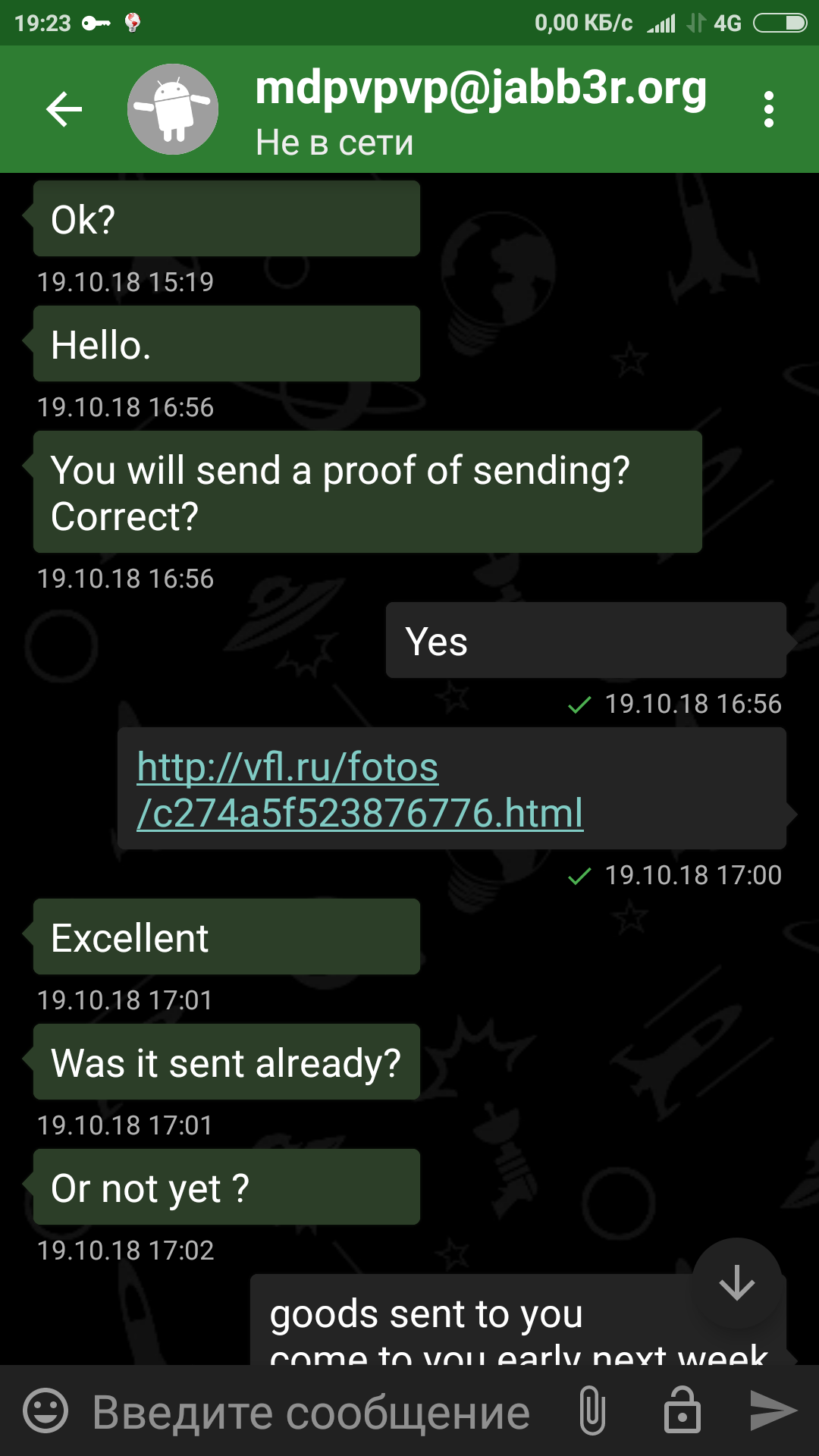This screenshot has width=819, height=1456.
Task: Attach a file with the paperclip
Action: pos(592,1411)
